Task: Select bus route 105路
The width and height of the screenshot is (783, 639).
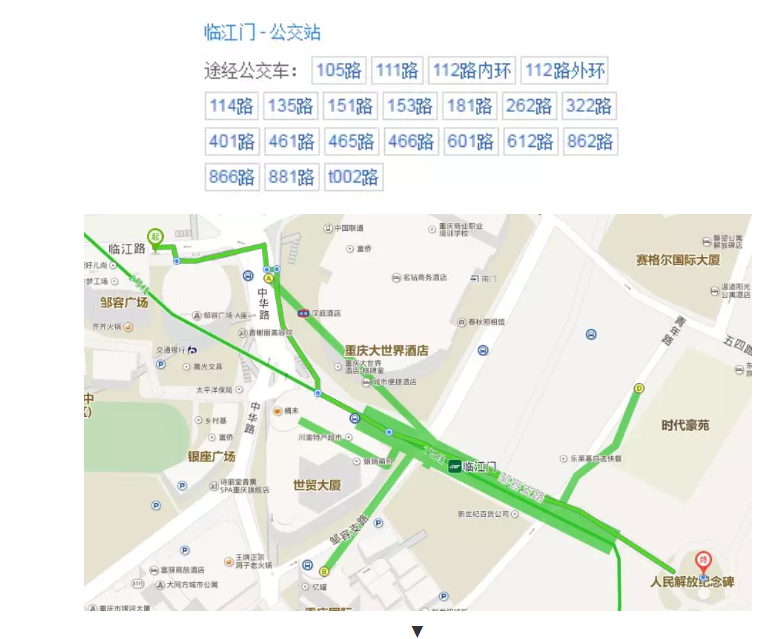Action: 338,71
